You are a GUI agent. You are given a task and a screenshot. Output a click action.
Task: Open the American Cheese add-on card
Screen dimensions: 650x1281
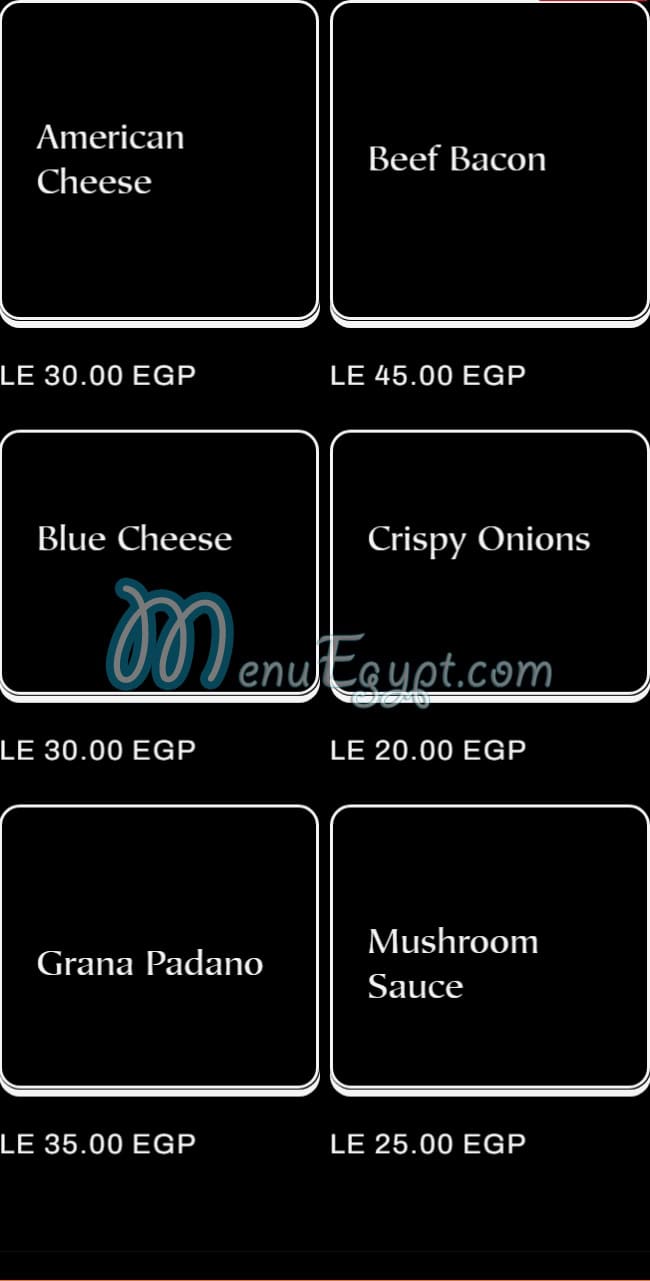click(160, 160)
